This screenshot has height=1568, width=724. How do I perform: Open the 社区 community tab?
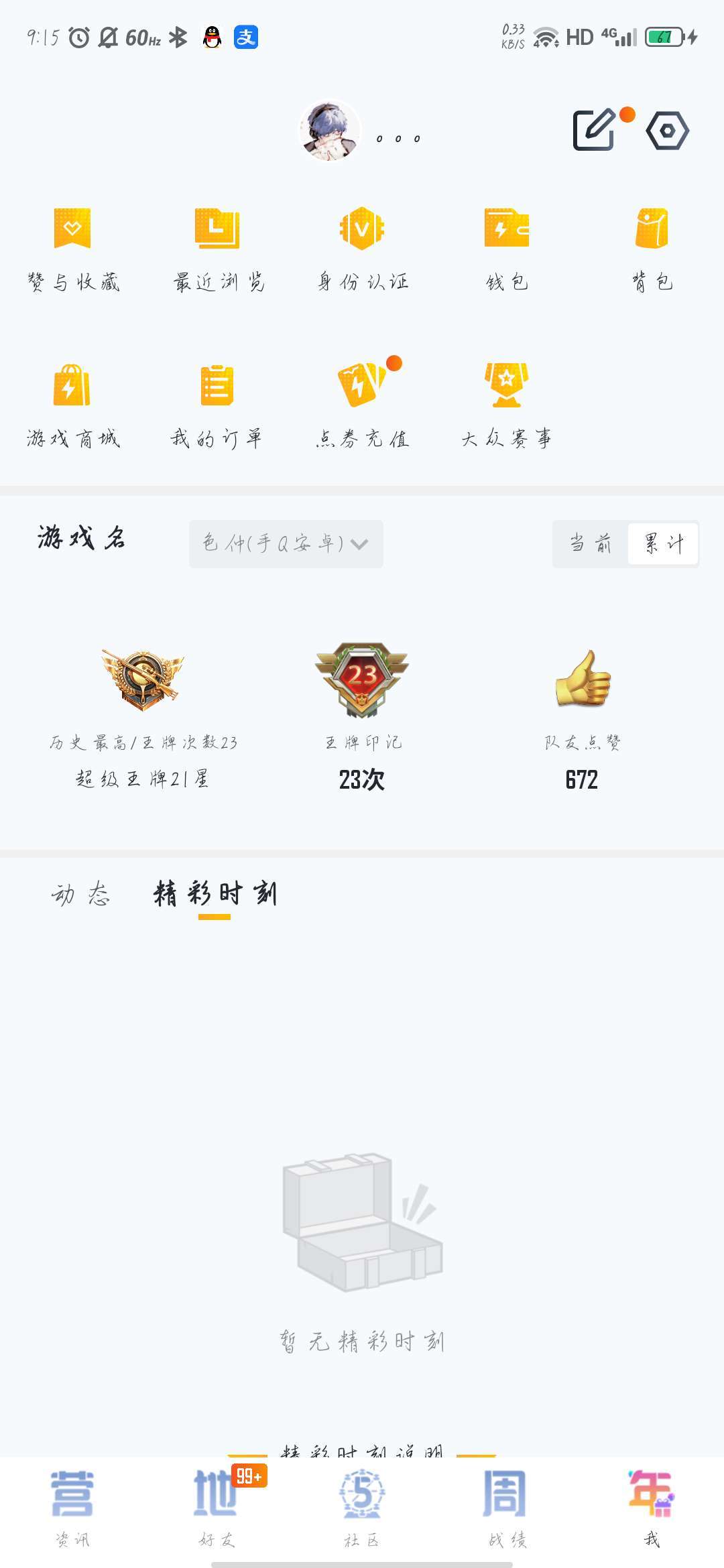[x=362, y=1509]
